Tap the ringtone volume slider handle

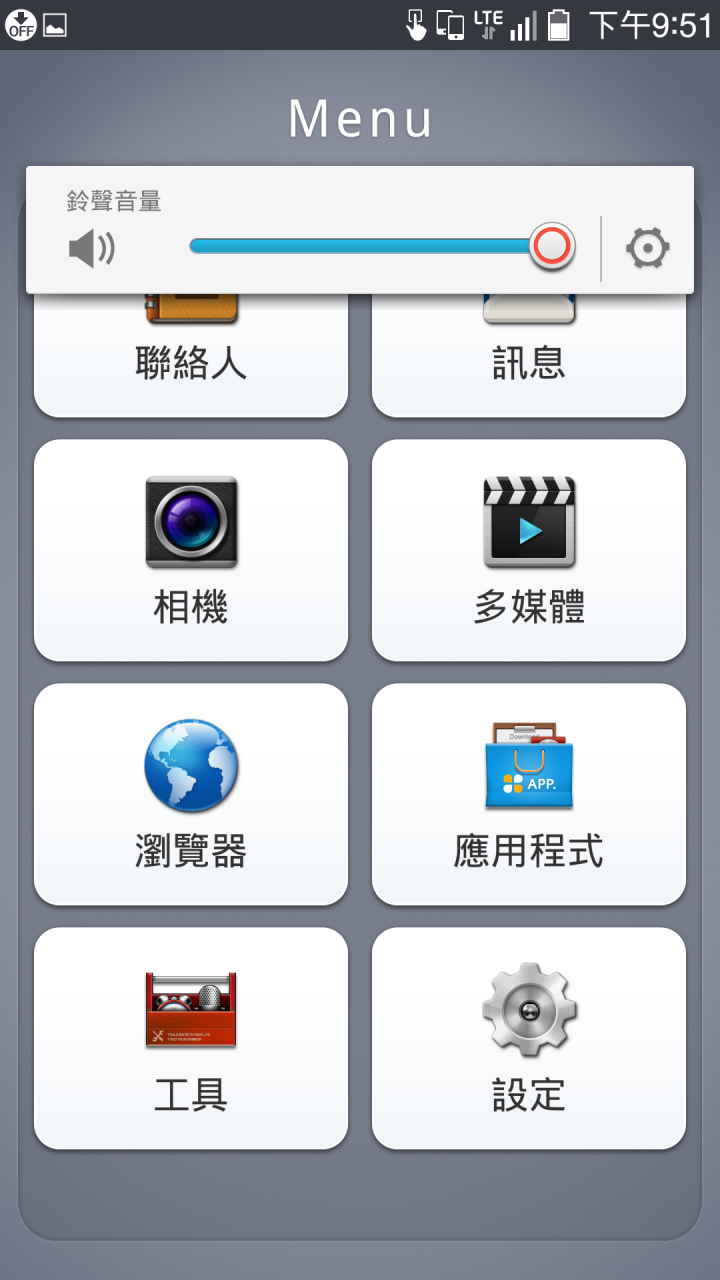click(x=551, y=246)
